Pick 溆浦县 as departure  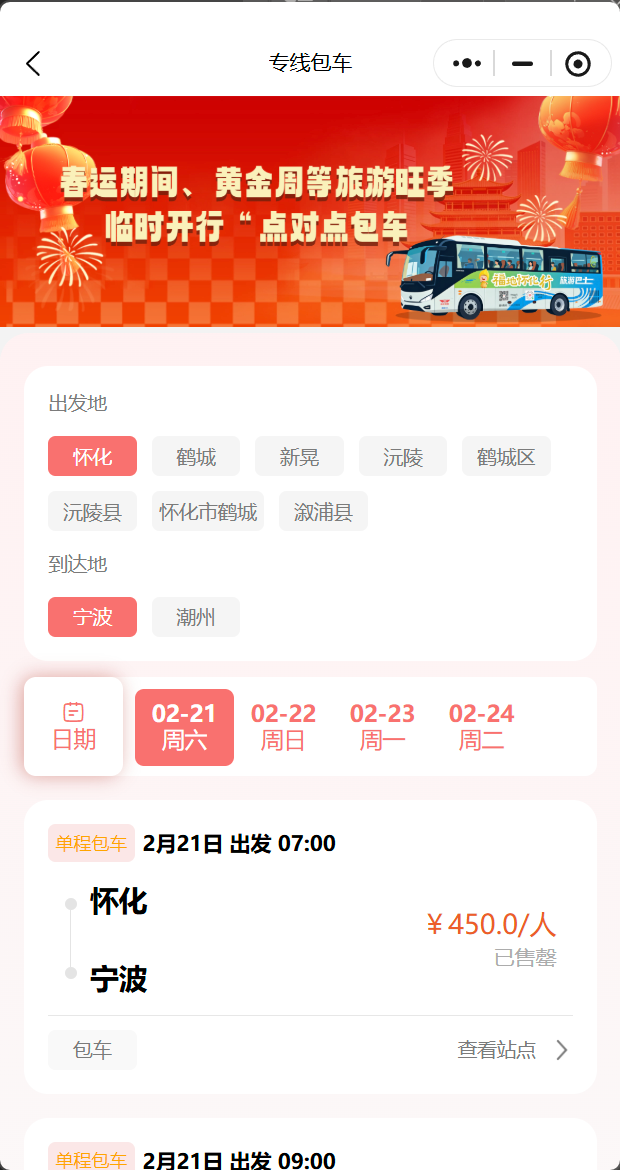tap(323, 512)
